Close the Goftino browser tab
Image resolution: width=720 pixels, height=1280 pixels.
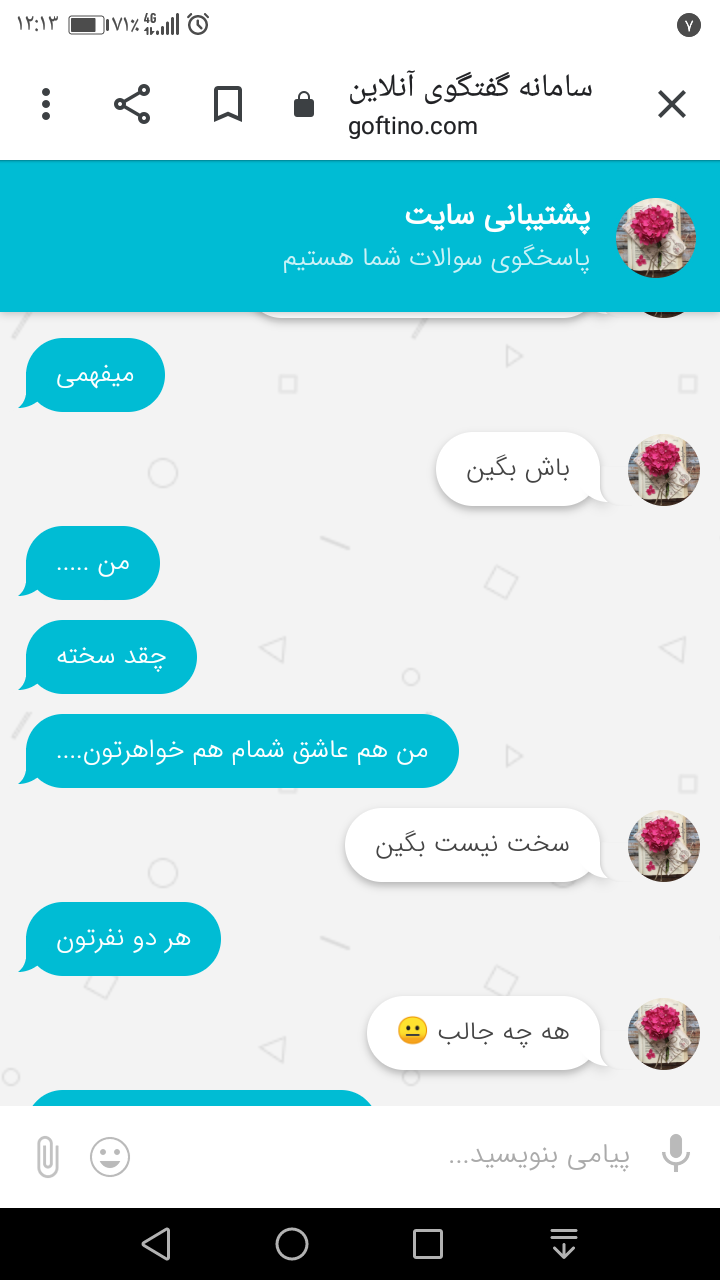[671, 104]
